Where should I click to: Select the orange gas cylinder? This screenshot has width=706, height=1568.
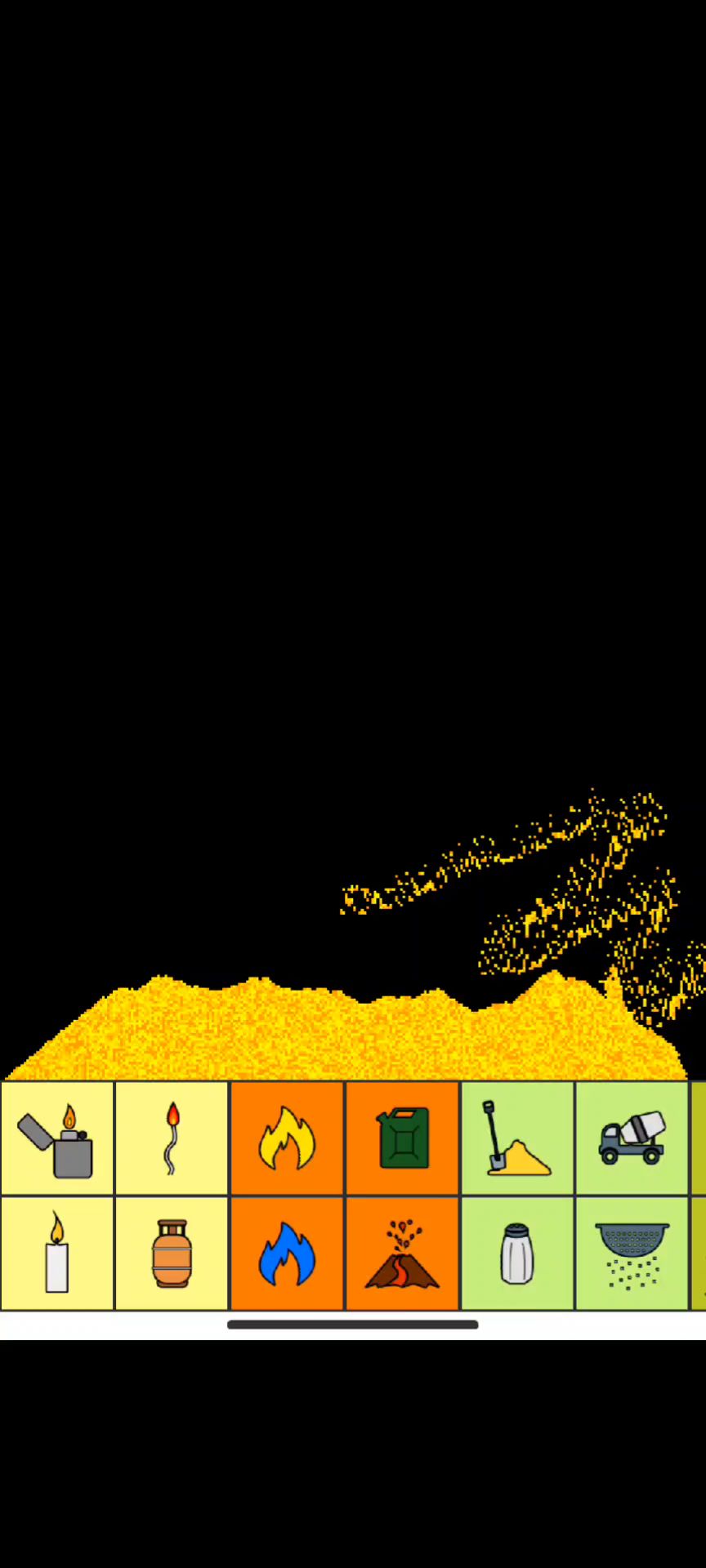(x=172, y=1253)
